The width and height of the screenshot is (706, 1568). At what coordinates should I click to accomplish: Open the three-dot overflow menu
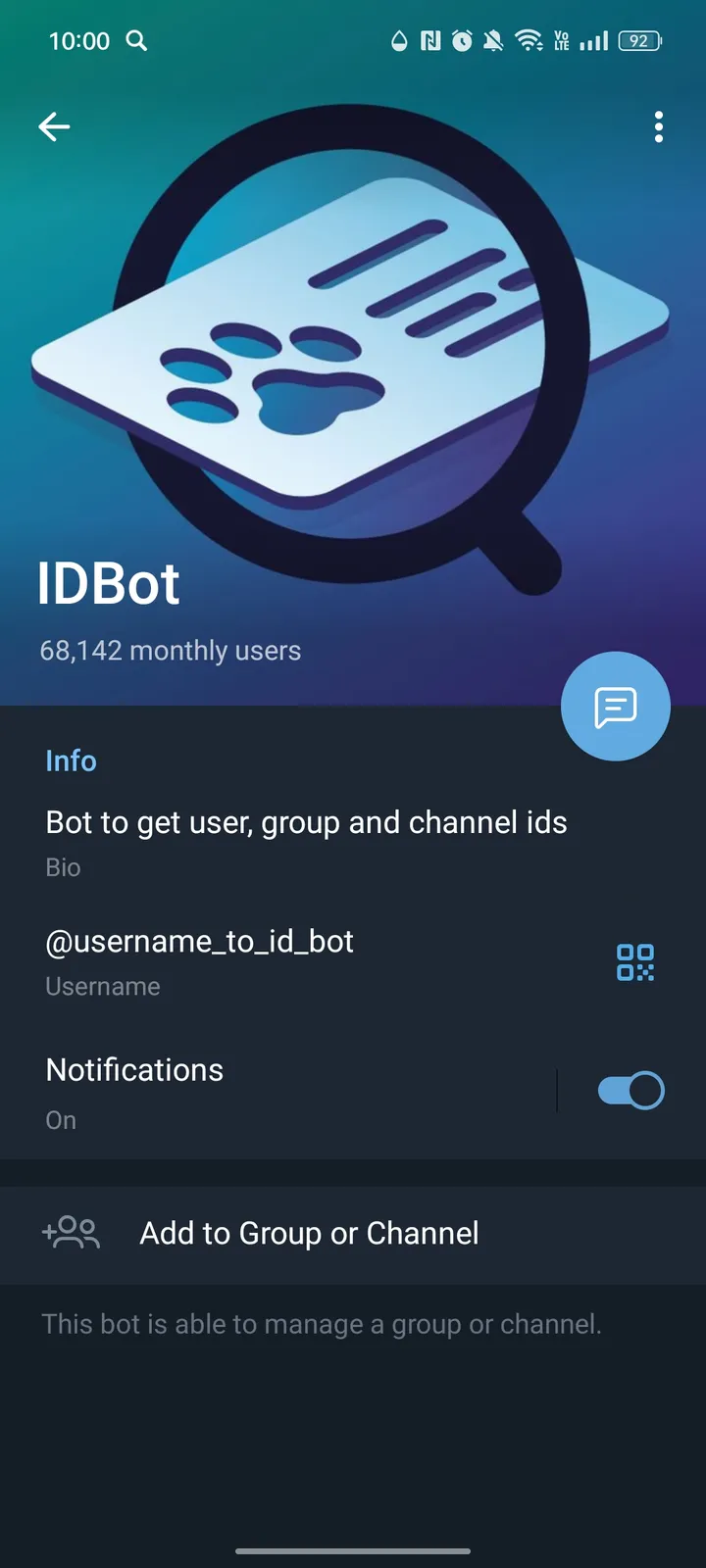pyautogui.click(x=658, y=126)
